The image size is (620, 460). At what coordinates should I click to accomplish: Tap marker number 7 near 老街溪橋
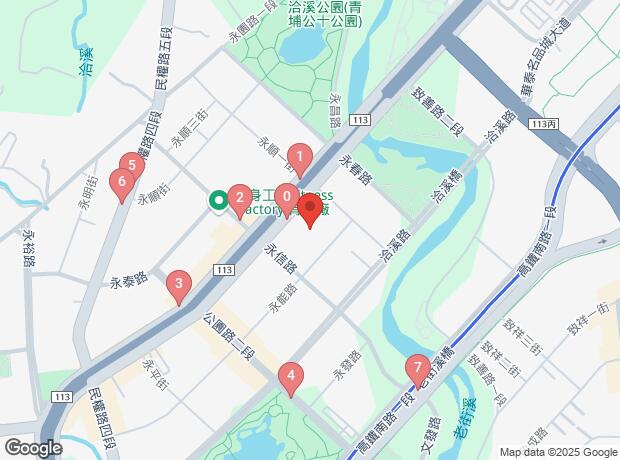(417, 369)
